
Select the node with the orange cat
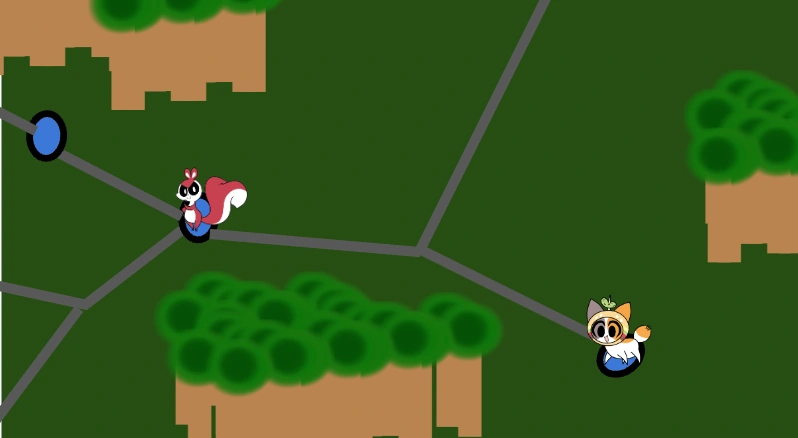coord(620,357)
